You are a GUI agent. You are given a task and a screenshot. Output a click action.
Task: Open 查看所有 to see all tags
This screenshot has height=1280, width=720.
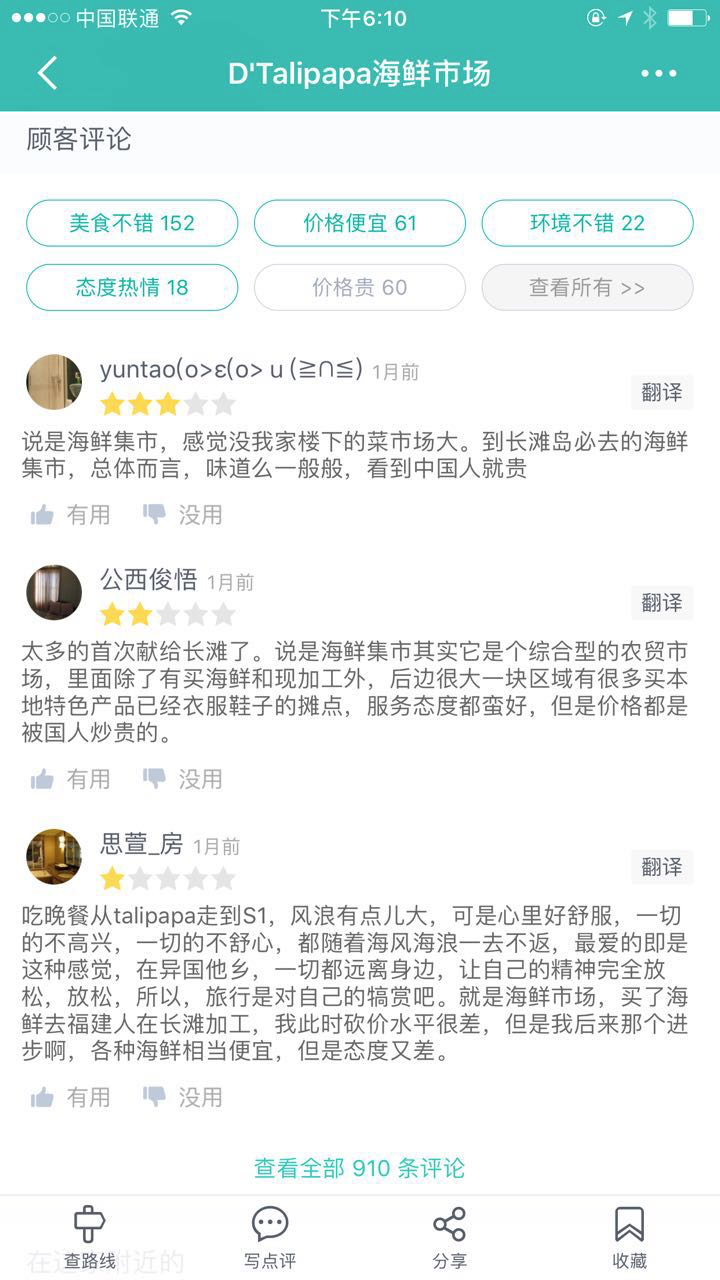[x=587, y=287]
